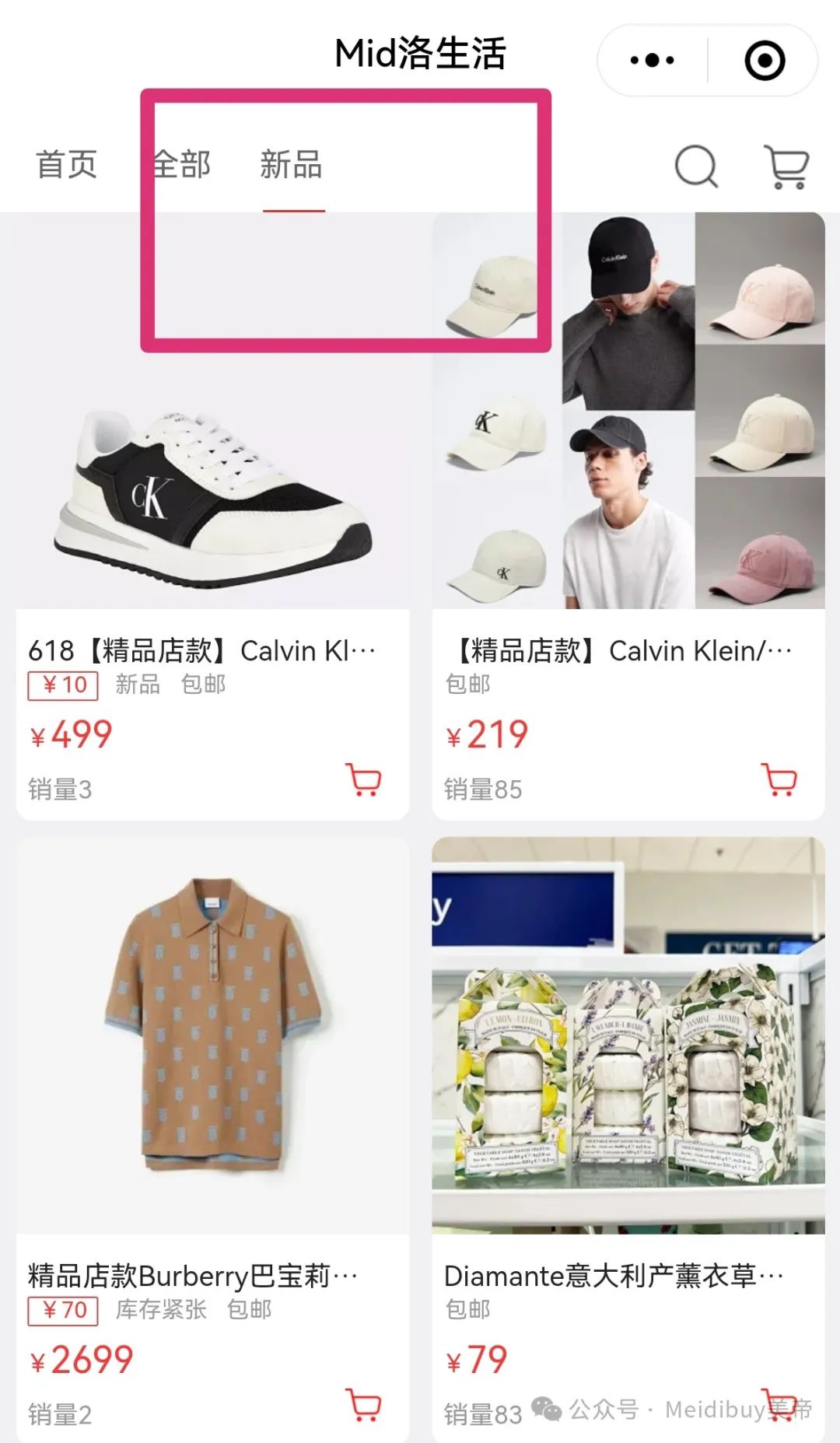Add the ¥79 Diamante soap to cart

point(779,1405)
